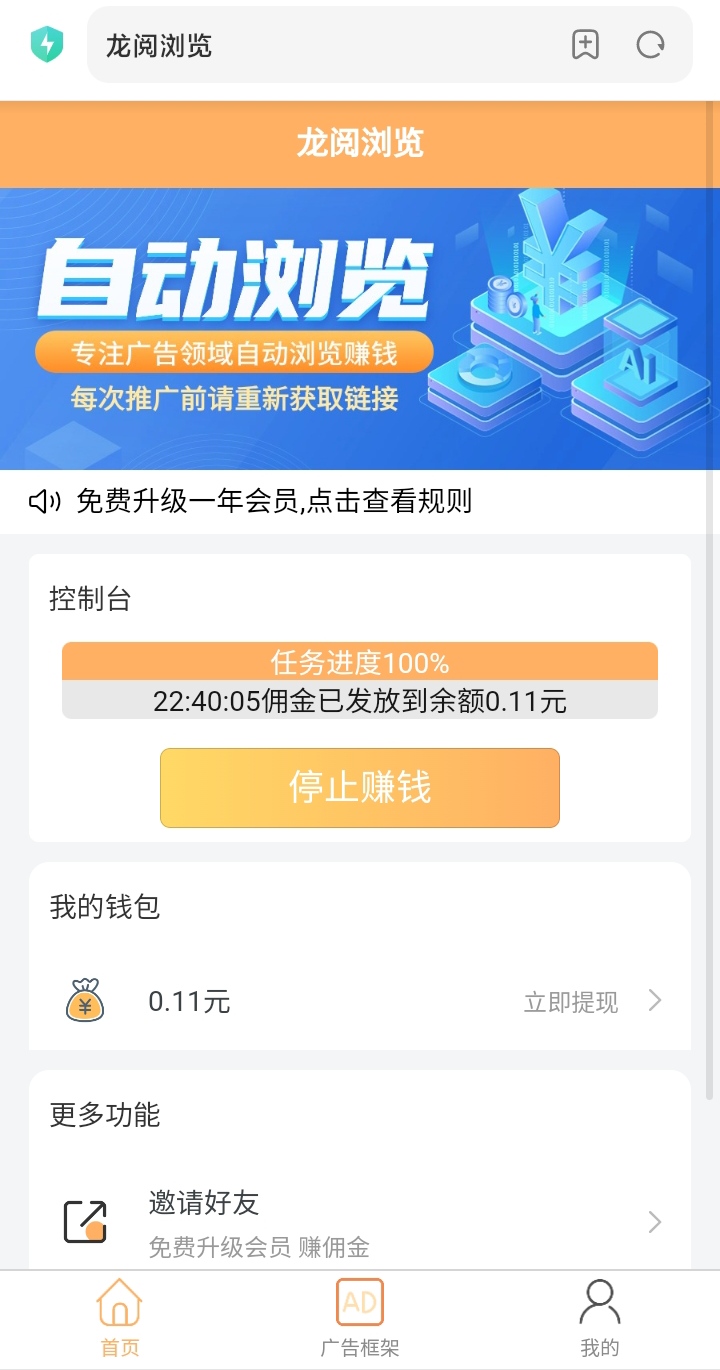Open the money bag icon in 我的钱包

(x=85, y=1001)
